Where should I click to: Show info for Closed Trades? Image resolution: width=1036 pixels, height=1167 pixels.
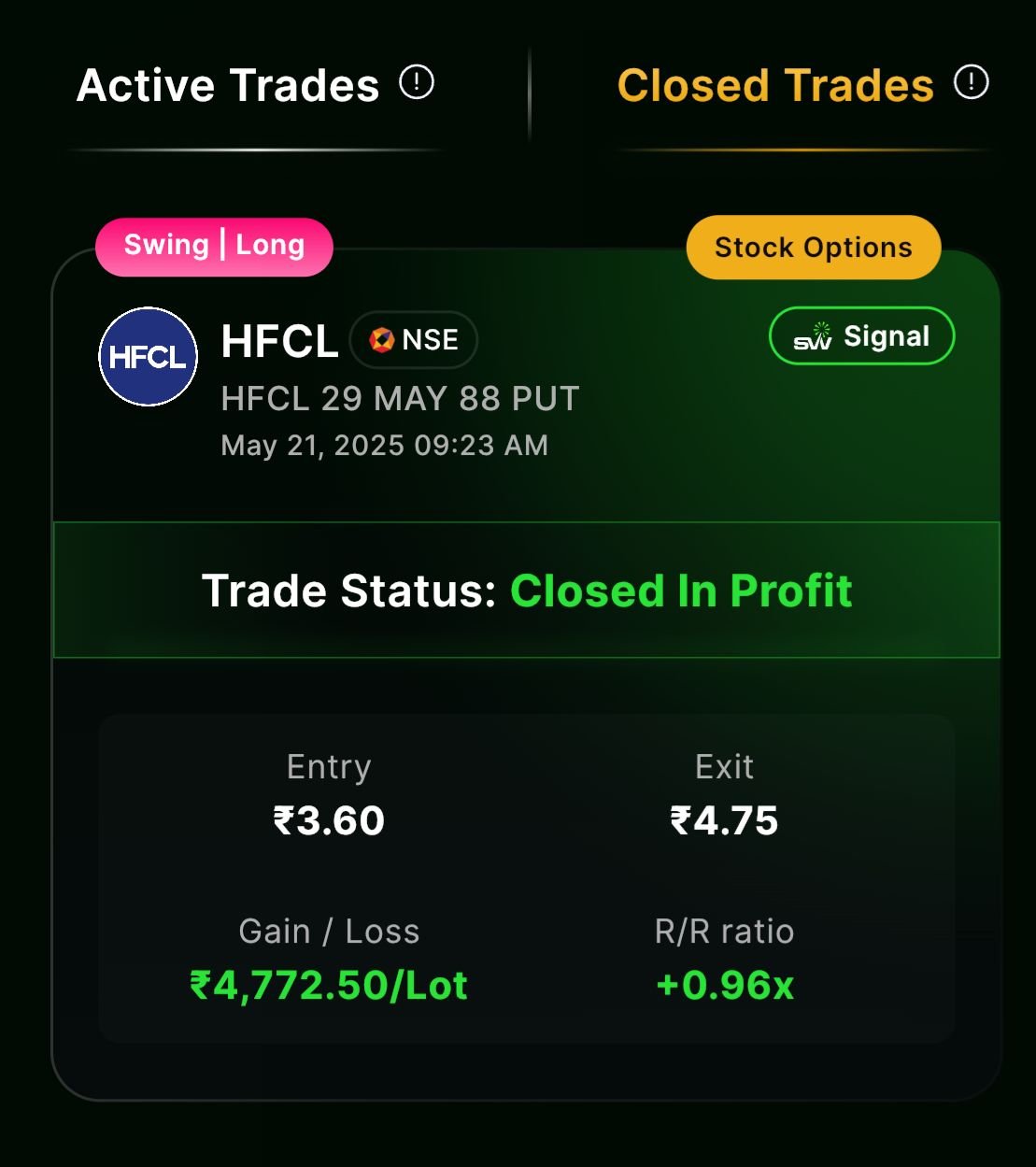971,83
